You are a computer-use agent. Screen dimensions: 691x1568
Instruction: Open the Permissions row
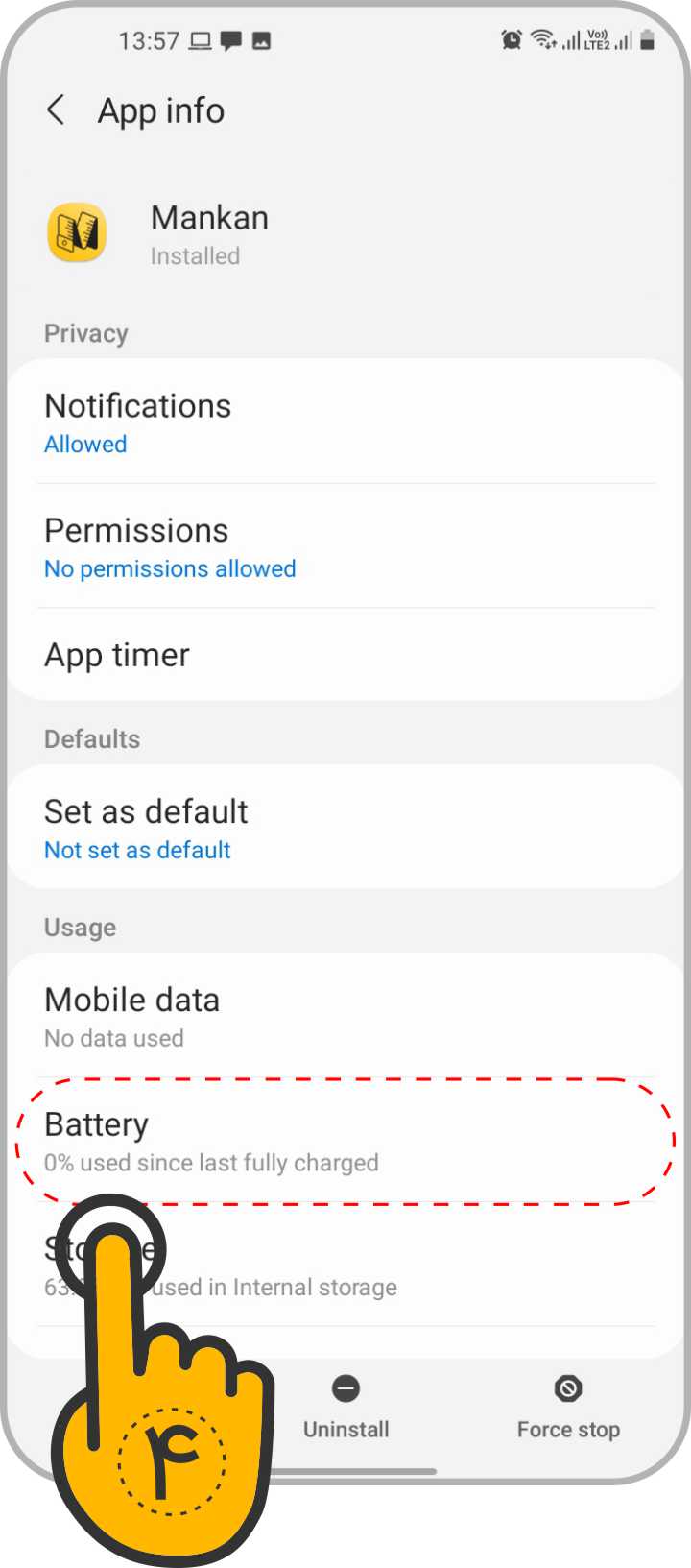pos(345,546)
